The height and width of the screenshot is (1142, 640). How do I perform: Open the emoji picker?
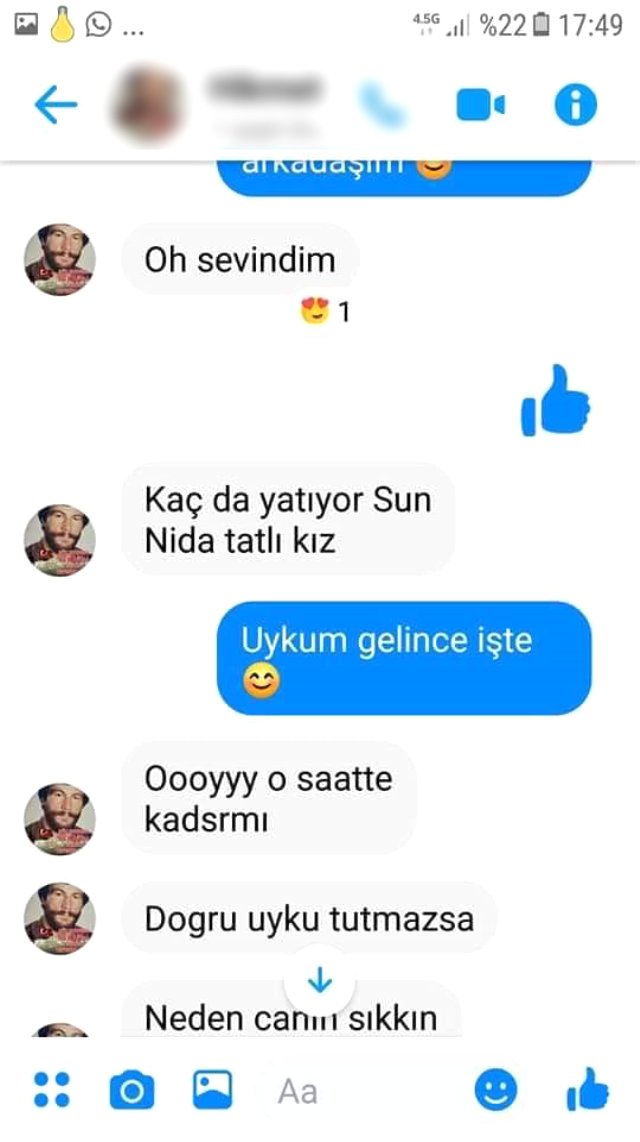coord(496,1090)
